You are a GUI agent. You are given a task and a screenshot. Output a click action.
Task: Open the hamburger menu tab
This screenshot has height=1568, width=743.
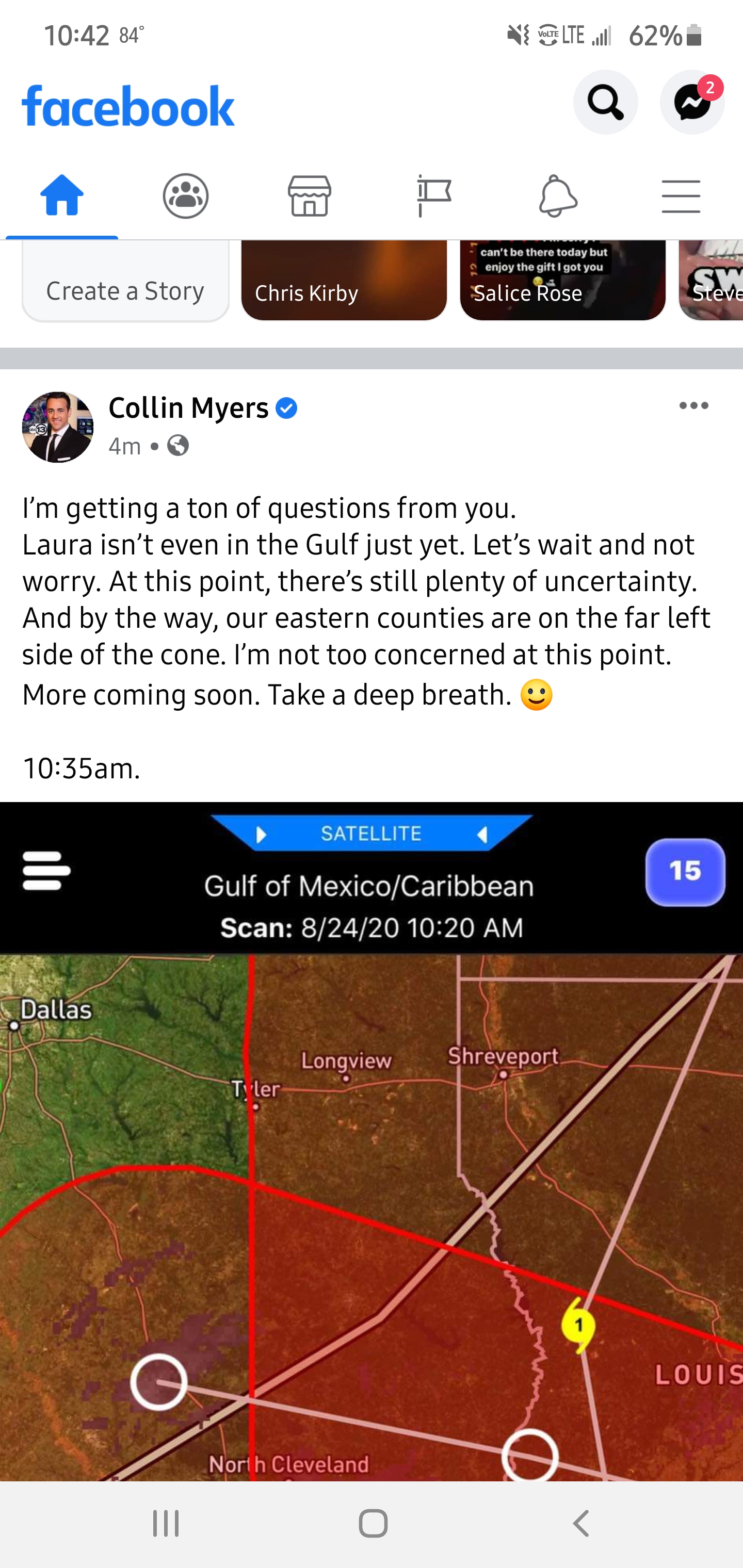point(681,196)
